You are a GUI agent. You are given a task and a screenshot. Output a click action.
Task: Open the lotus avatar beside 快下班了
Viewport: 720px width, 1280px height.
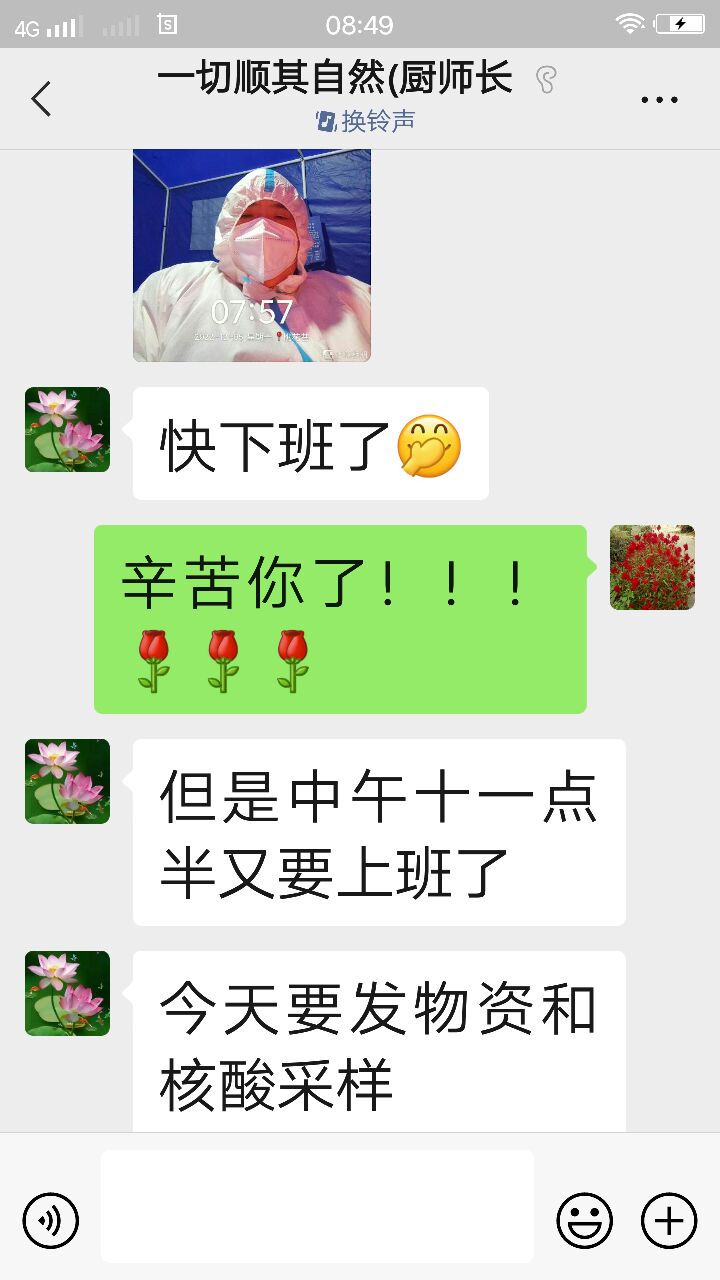(x=67, y=429)
